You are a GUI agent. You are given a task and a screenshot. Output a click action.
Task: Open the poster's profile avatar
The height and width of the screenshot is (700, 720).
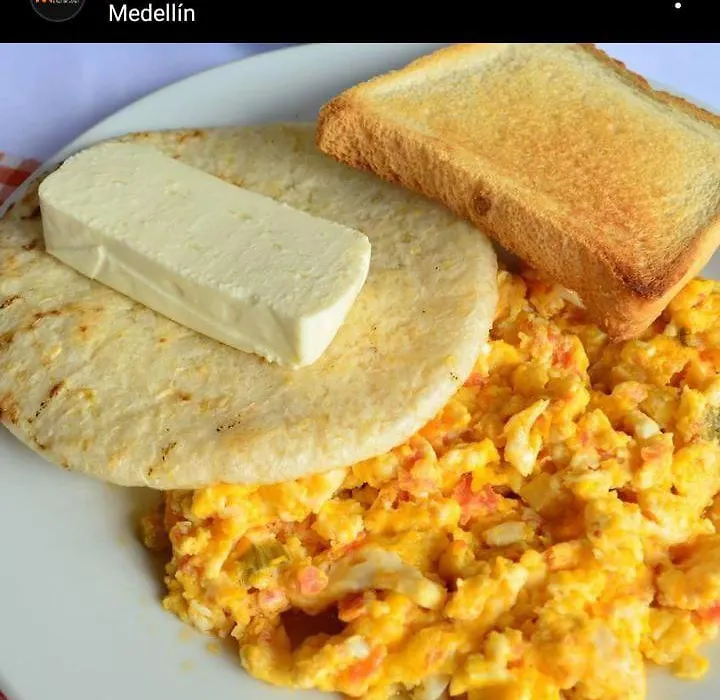point(57,6)
